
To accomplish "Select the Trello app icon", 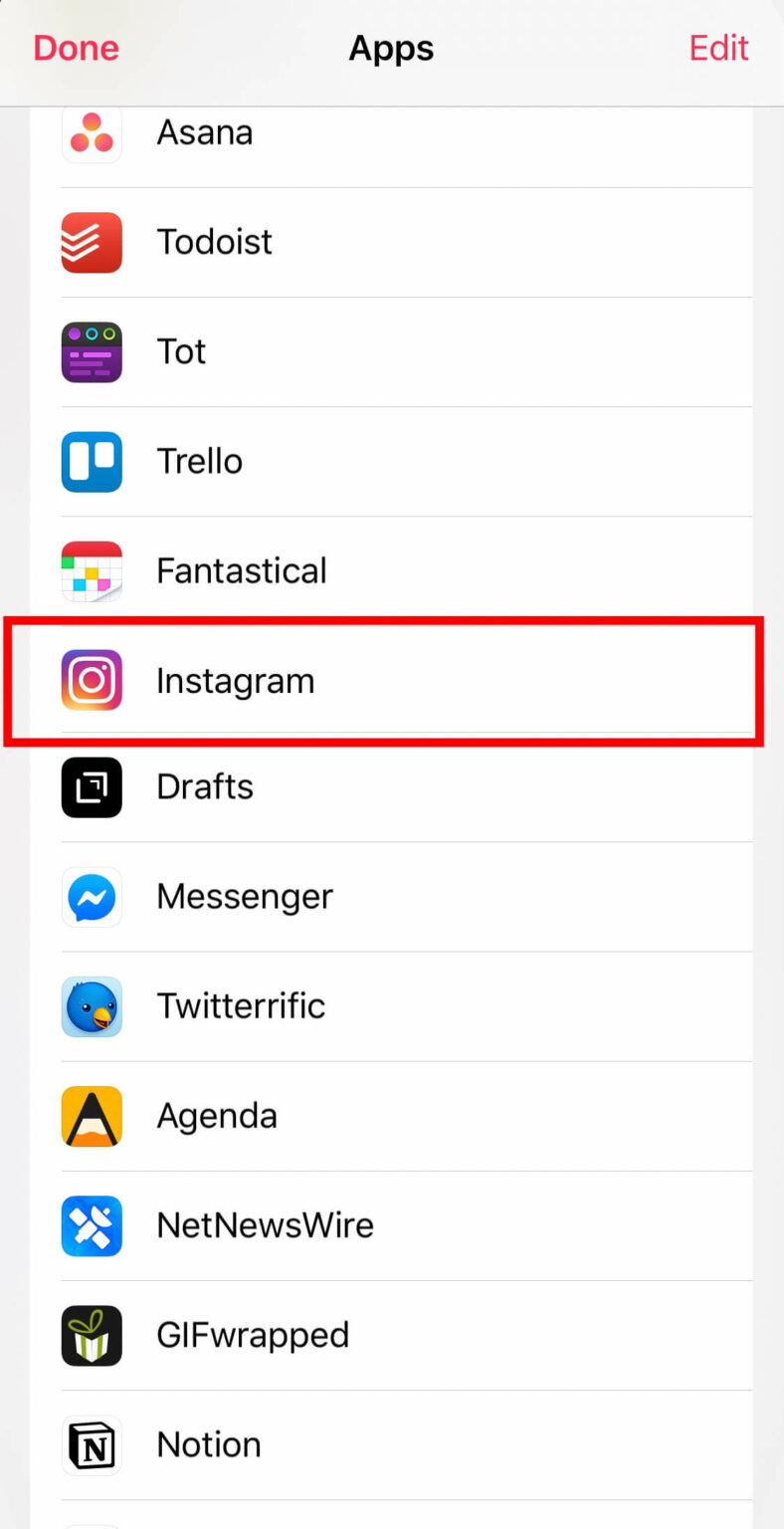I will tap(92, 461).
